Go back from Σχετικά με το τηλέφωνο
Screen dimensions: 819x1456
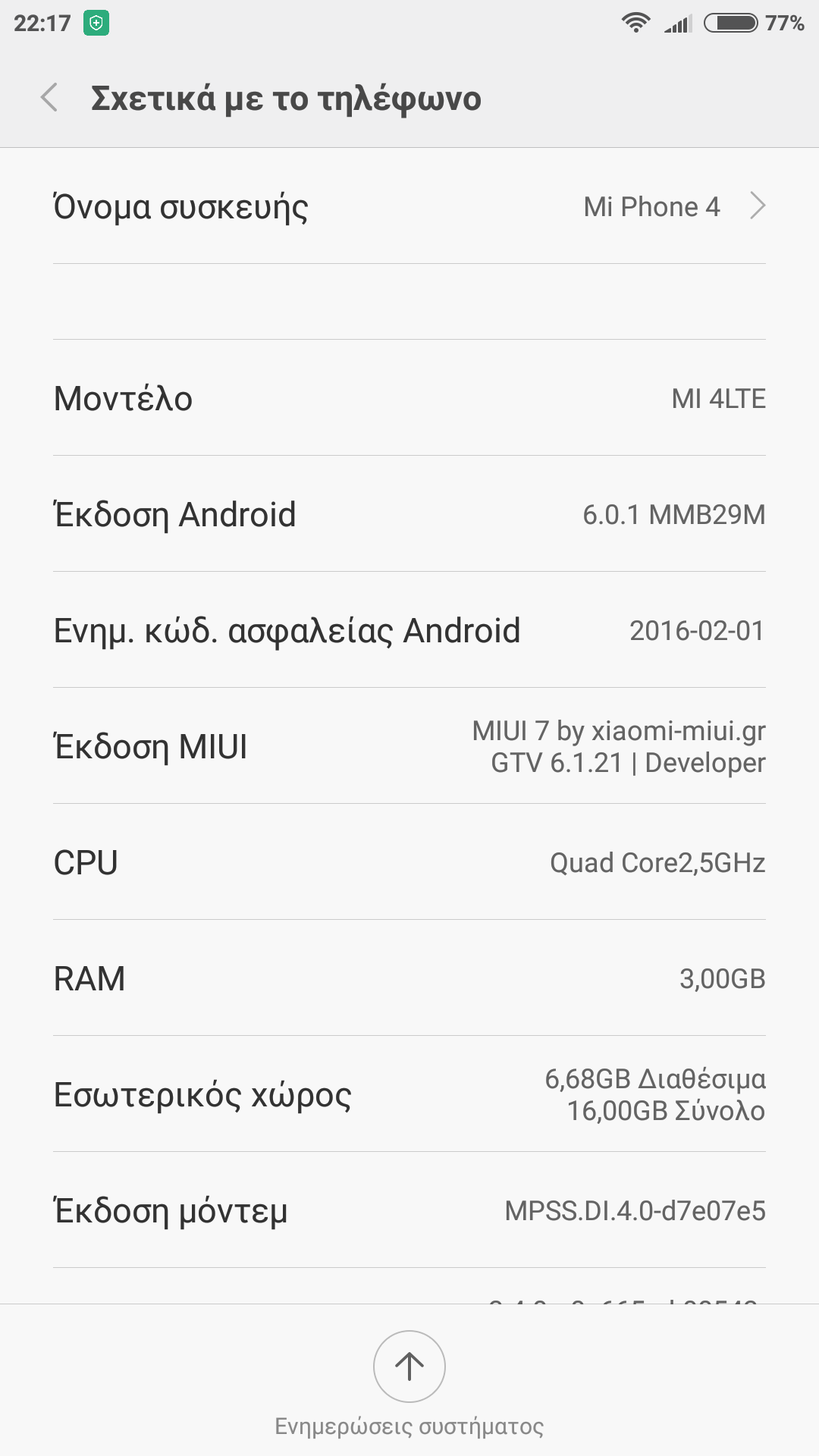tap(50, 98)
